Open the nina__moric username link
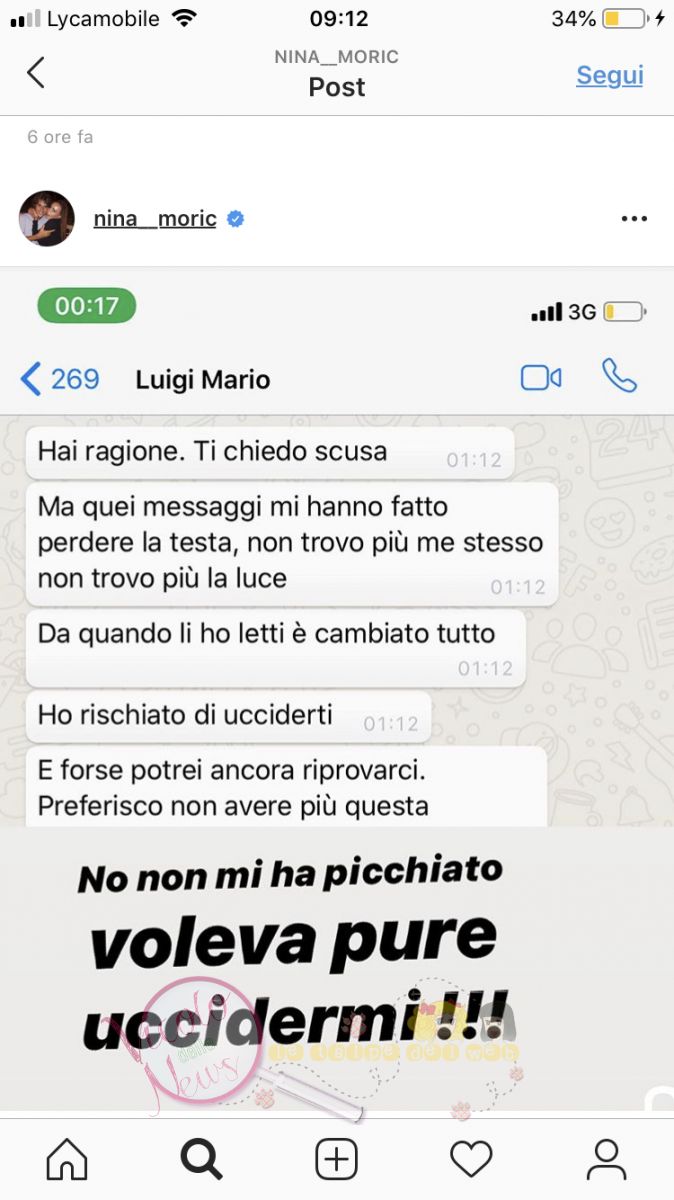This screenshot has width=674, height=1200. tap(155, 218)
